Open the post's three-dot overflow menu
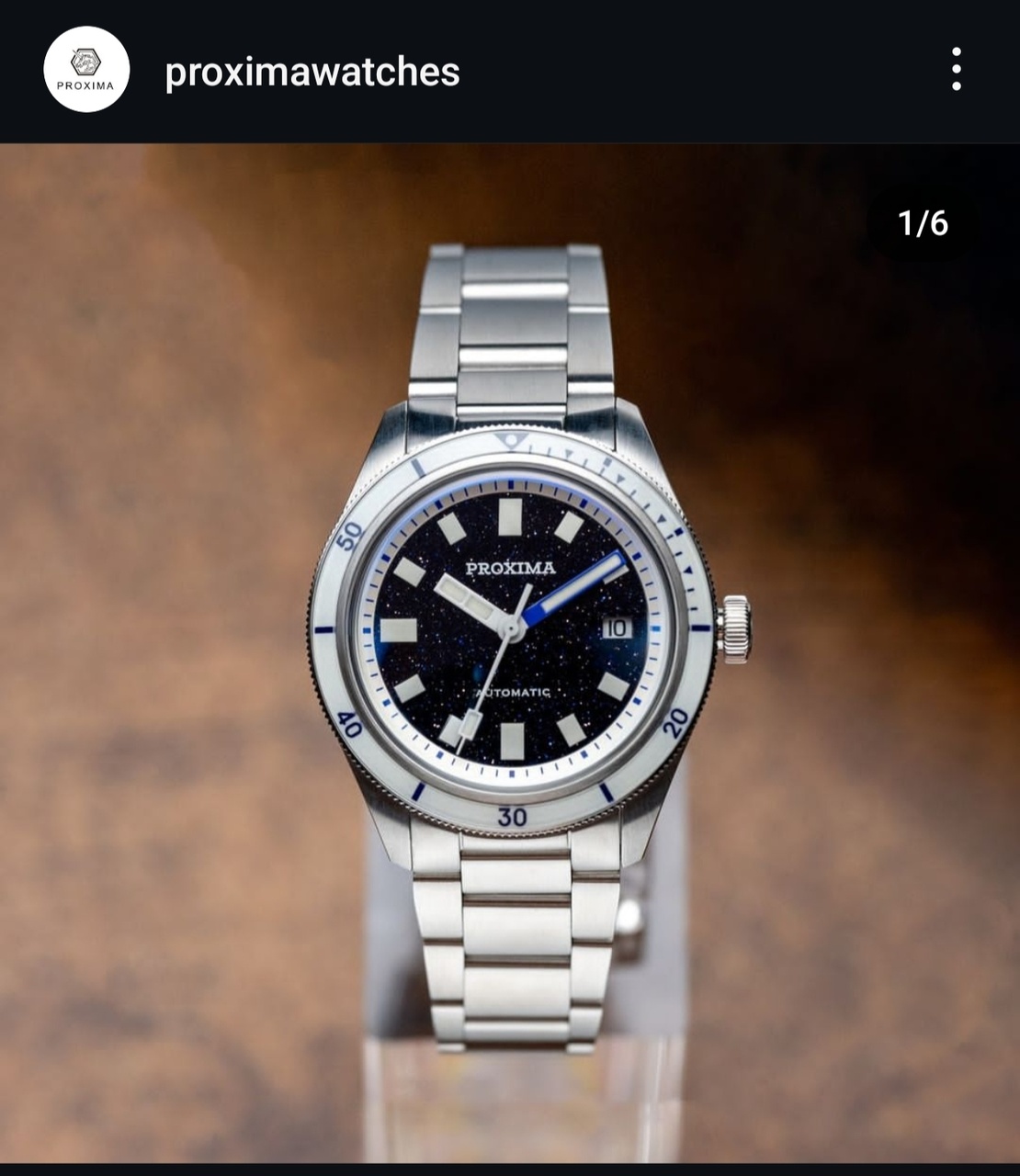 (x=956, y=70)
